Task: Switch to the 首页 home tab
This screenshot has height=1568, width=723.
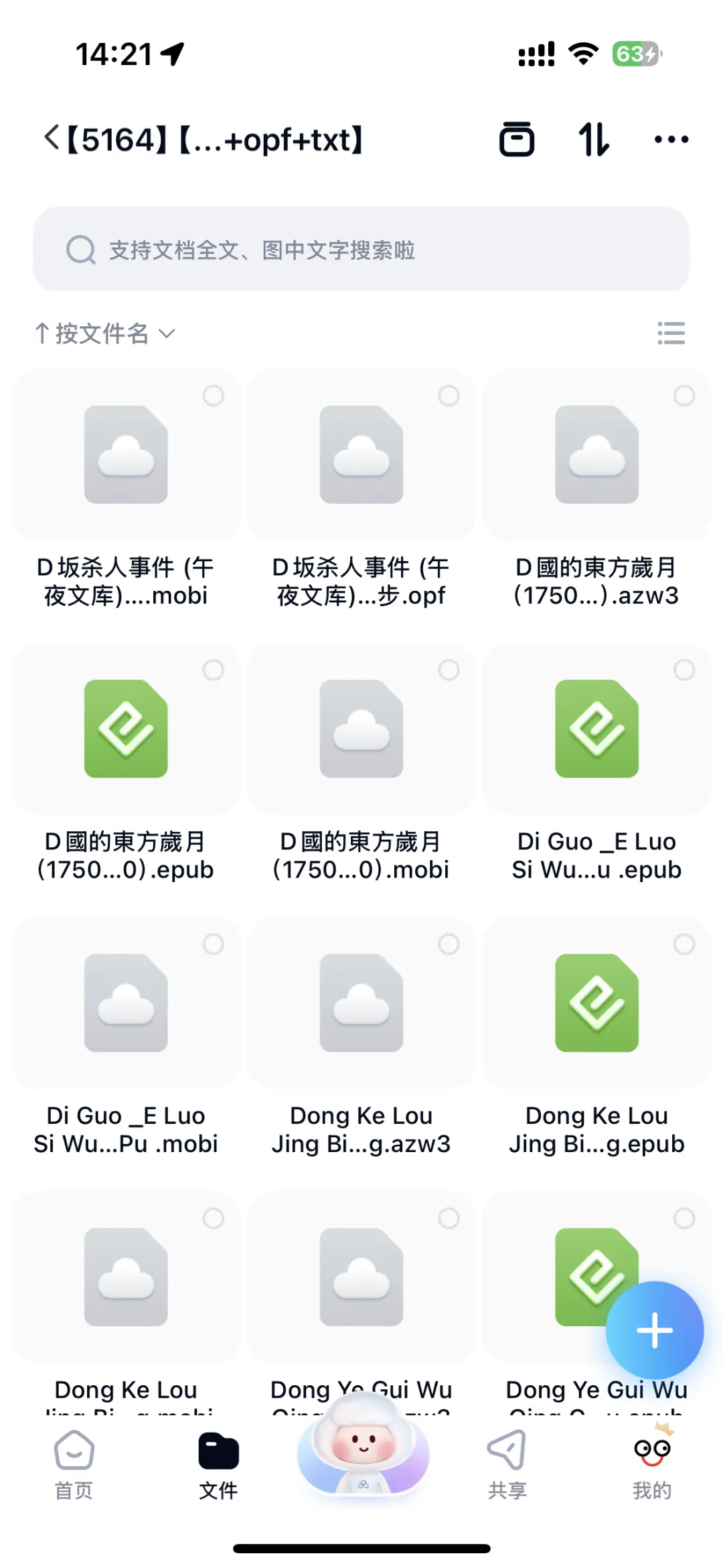Action: click(x=74, y=1465)
